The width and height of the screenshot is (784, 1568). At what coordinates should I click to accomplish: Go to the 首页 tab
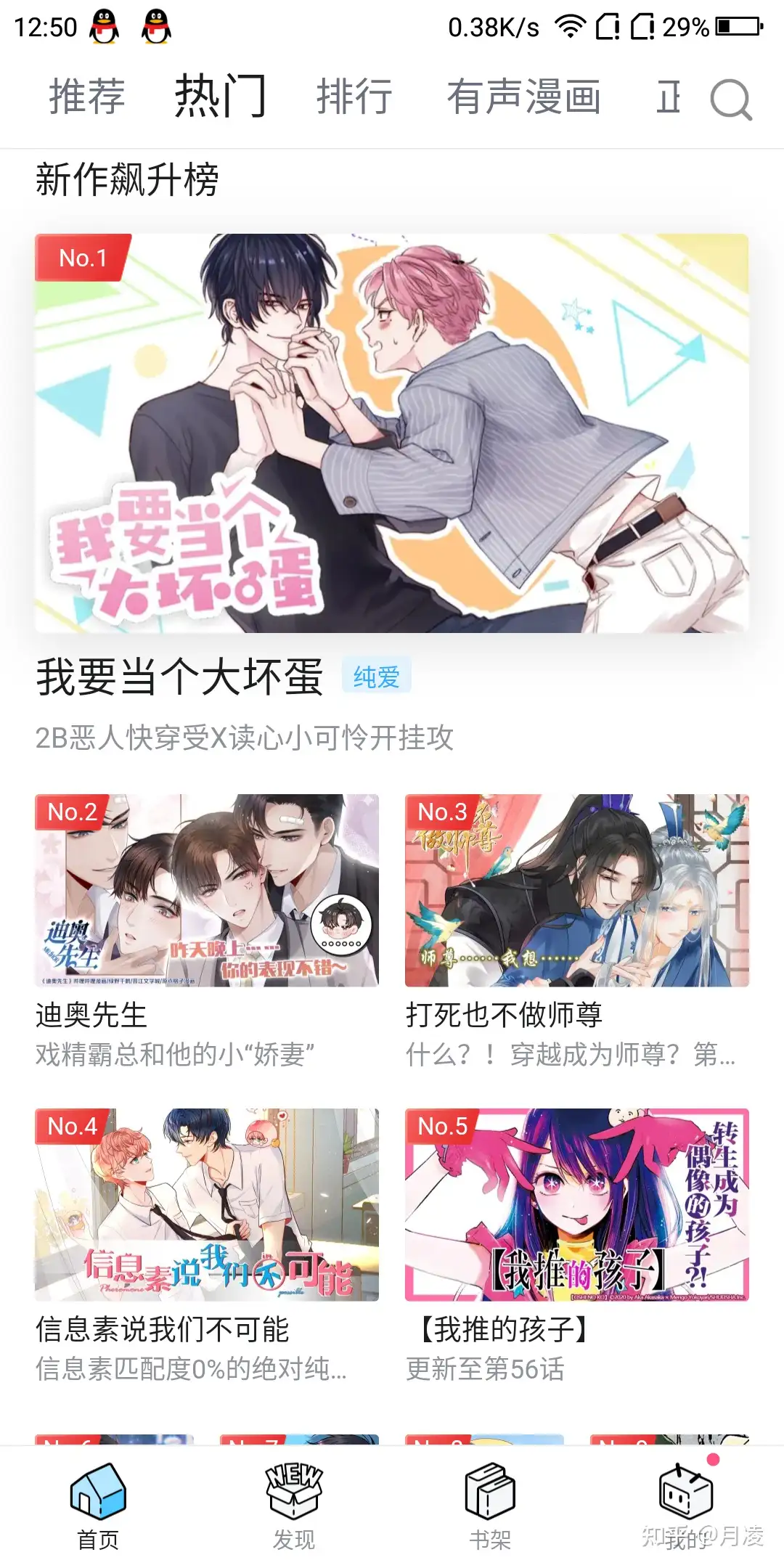98,1506
